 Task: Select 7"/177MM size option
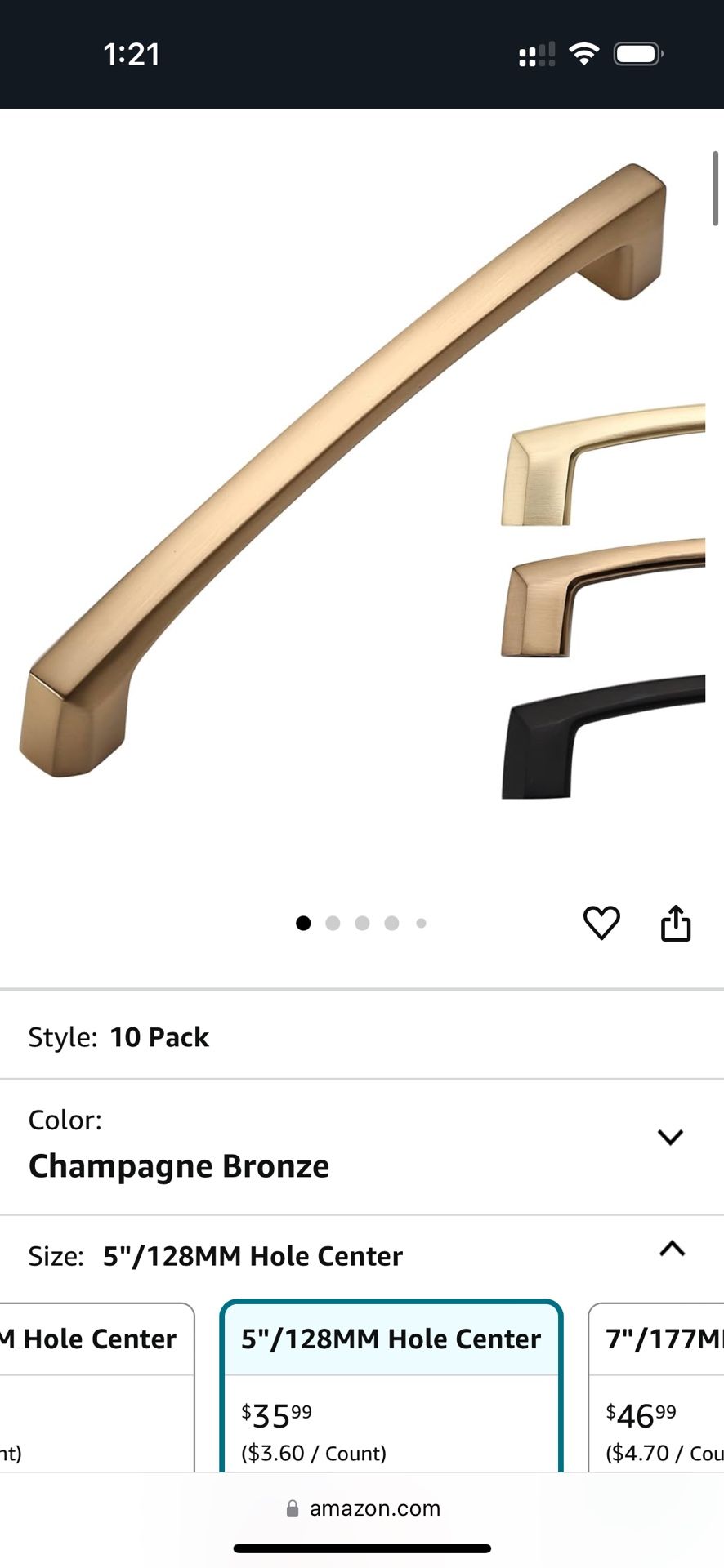point(658,1388)
